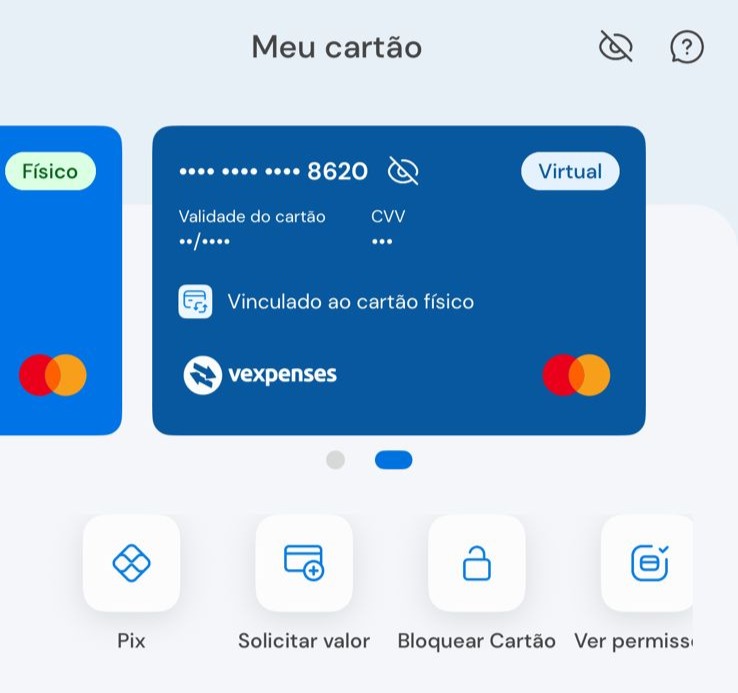Go to the first card page dot
738x693 pixels.
tap(336, 460)
